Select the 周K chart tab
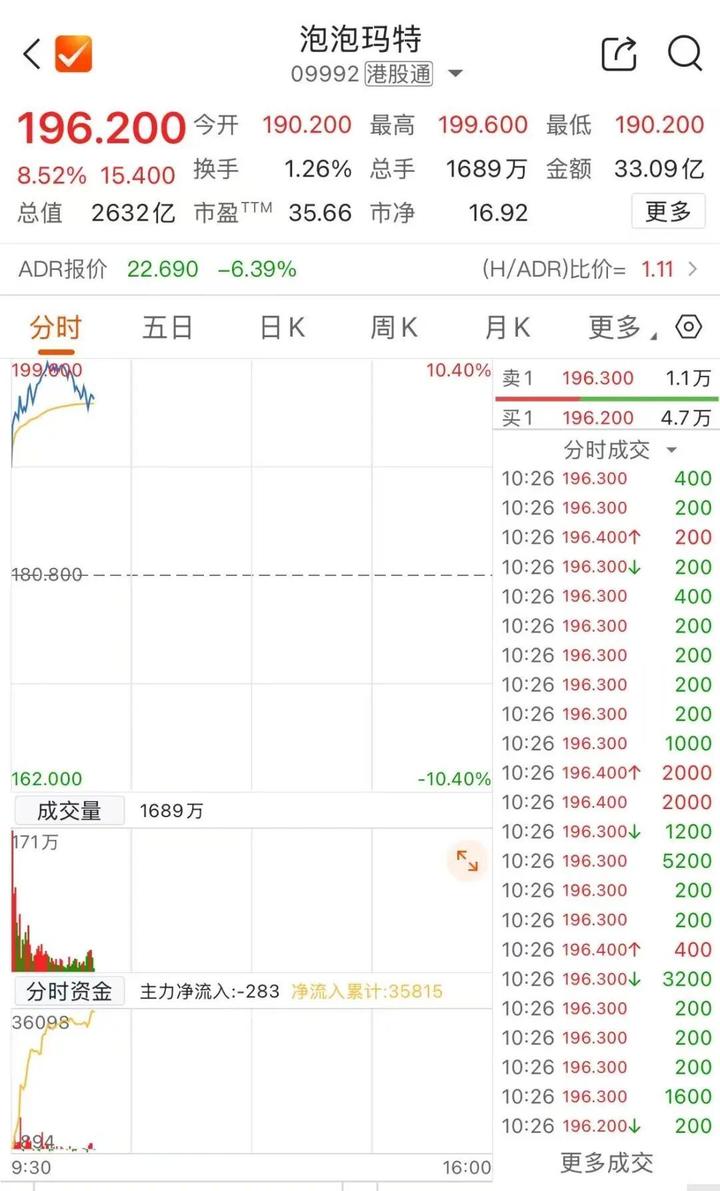 click(x=394, y=327)
